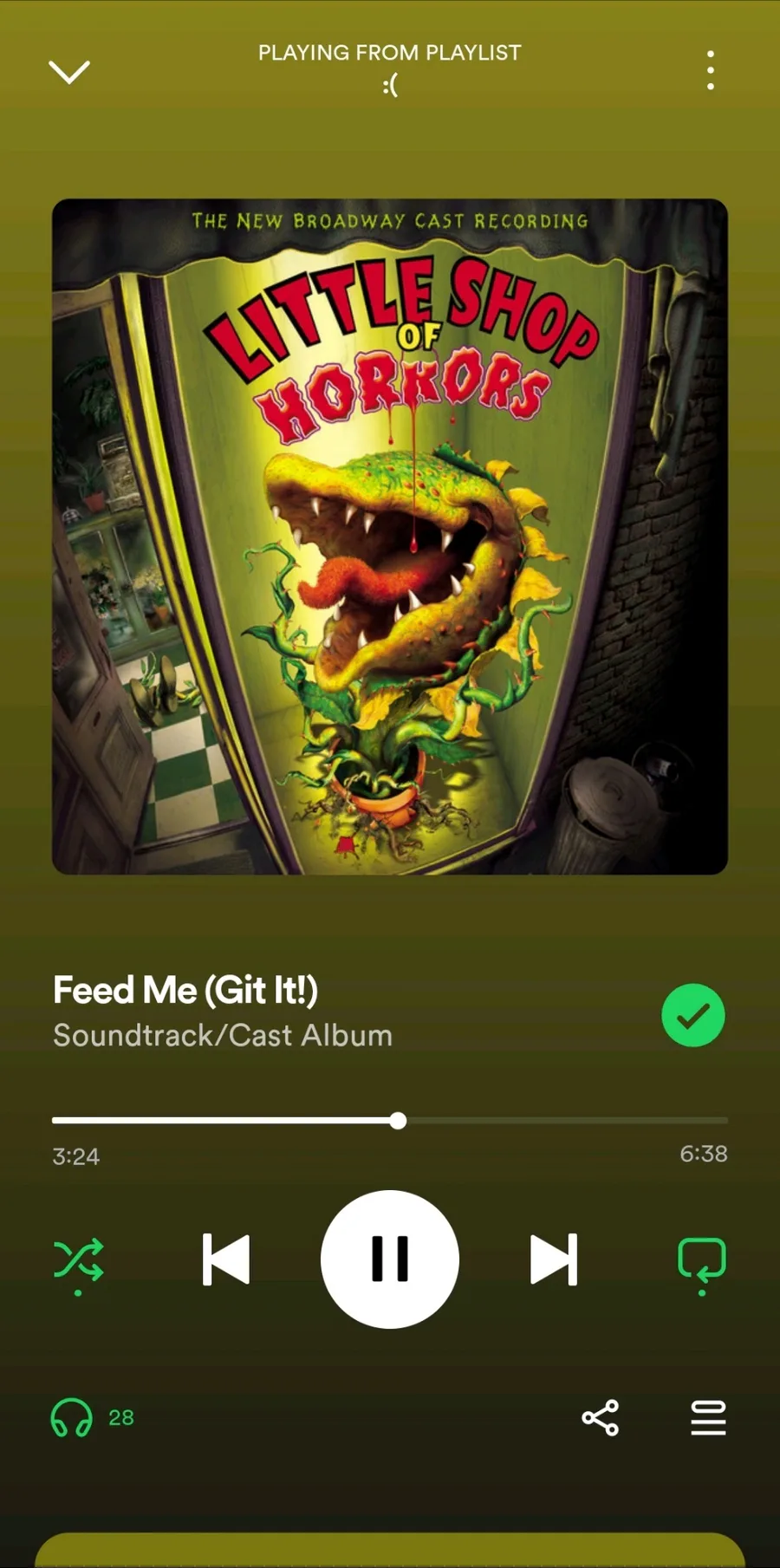Toggle shuffle mode
The image size is (780, 1568).
point(78,1261)
